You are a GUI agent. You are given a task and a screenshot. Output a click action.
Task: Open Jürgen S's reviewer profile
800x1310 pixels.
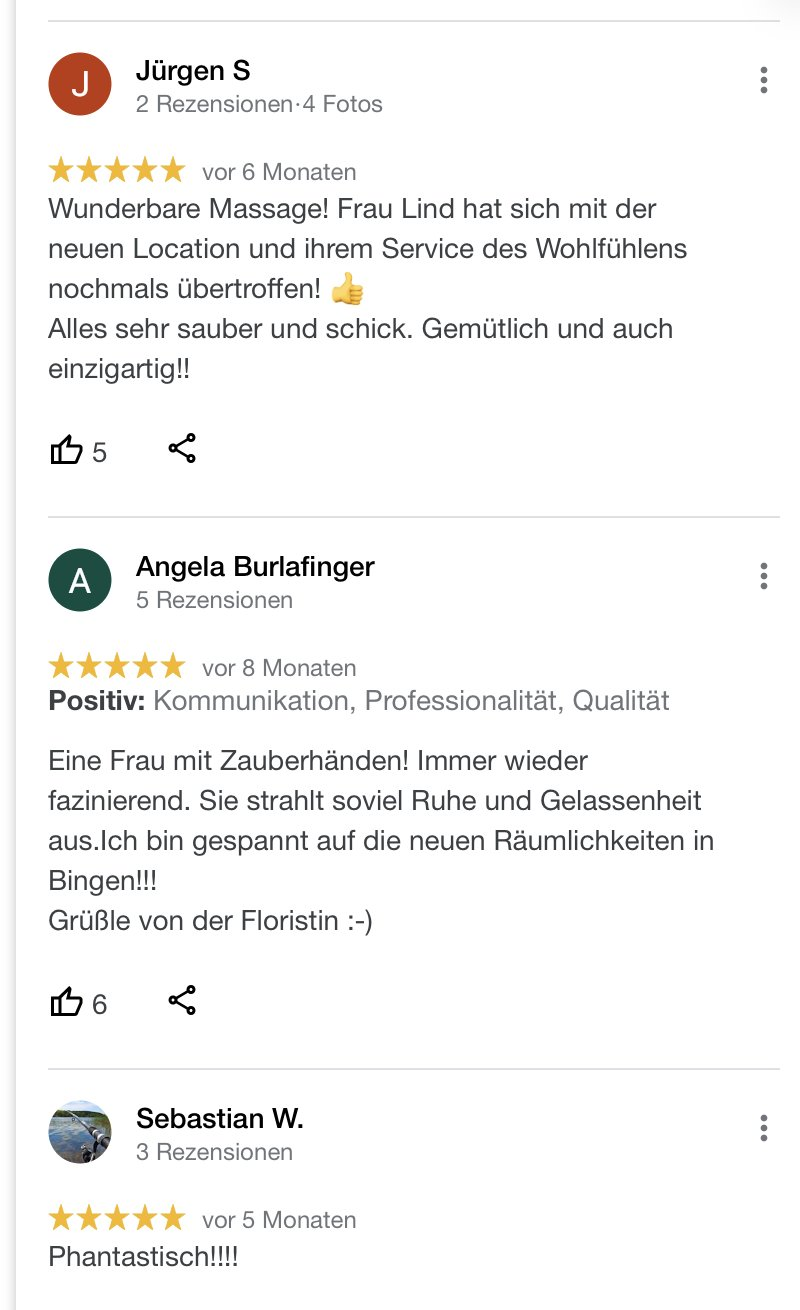(192, 71)
